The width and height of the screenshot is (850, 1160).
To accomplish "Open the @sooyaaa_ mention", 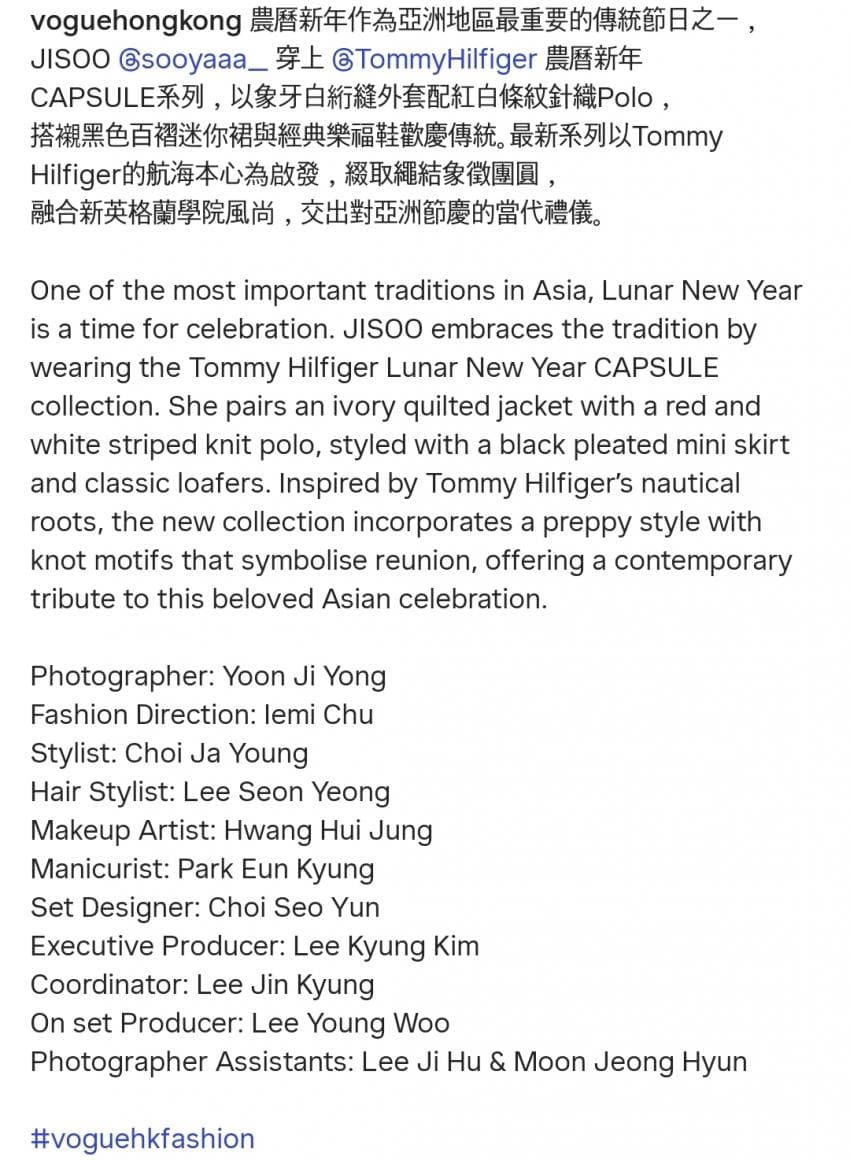I will pyautogui.click(x=193, y=60).
